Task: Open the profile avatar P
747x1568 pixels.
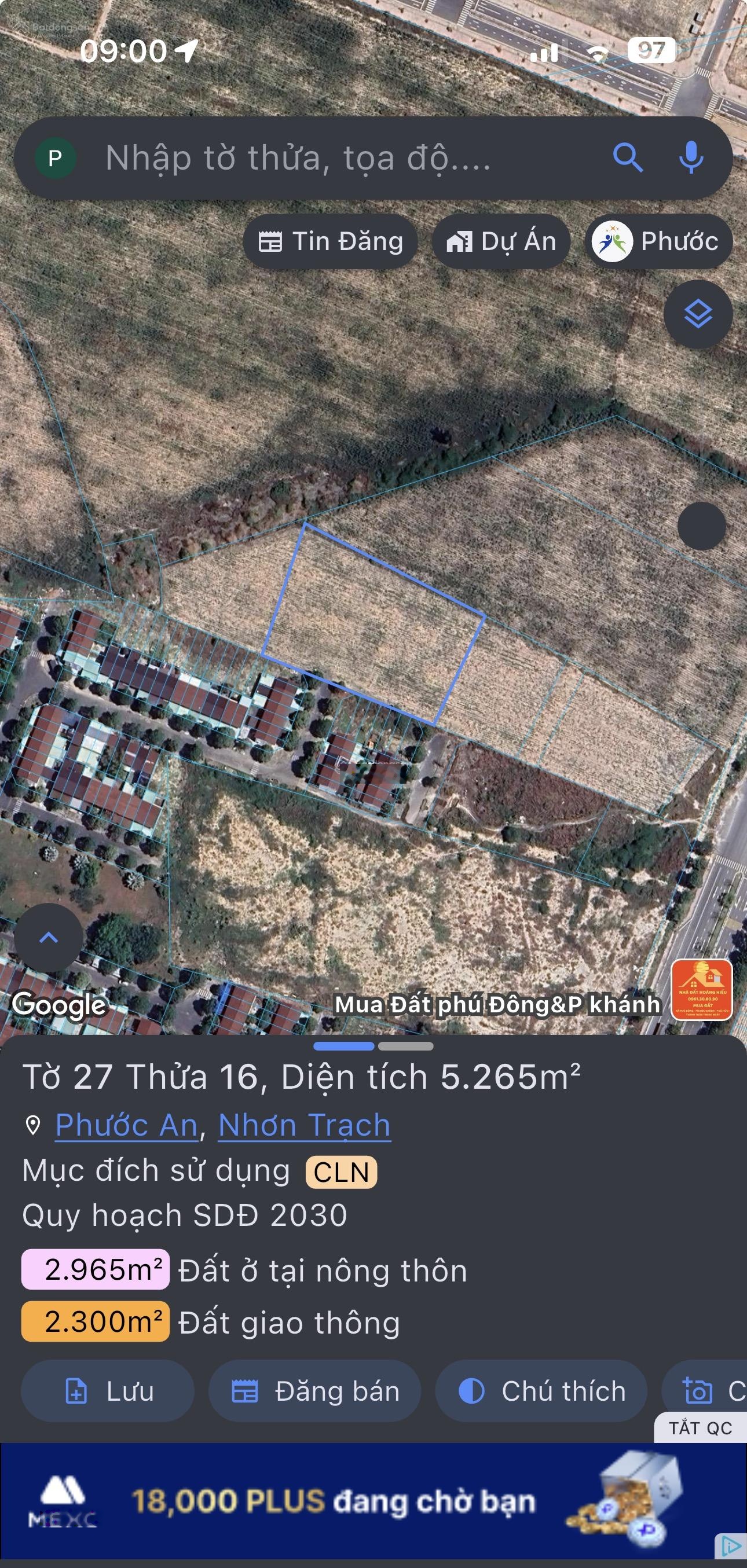Action: pyautogui.click(x=56, y=158)
